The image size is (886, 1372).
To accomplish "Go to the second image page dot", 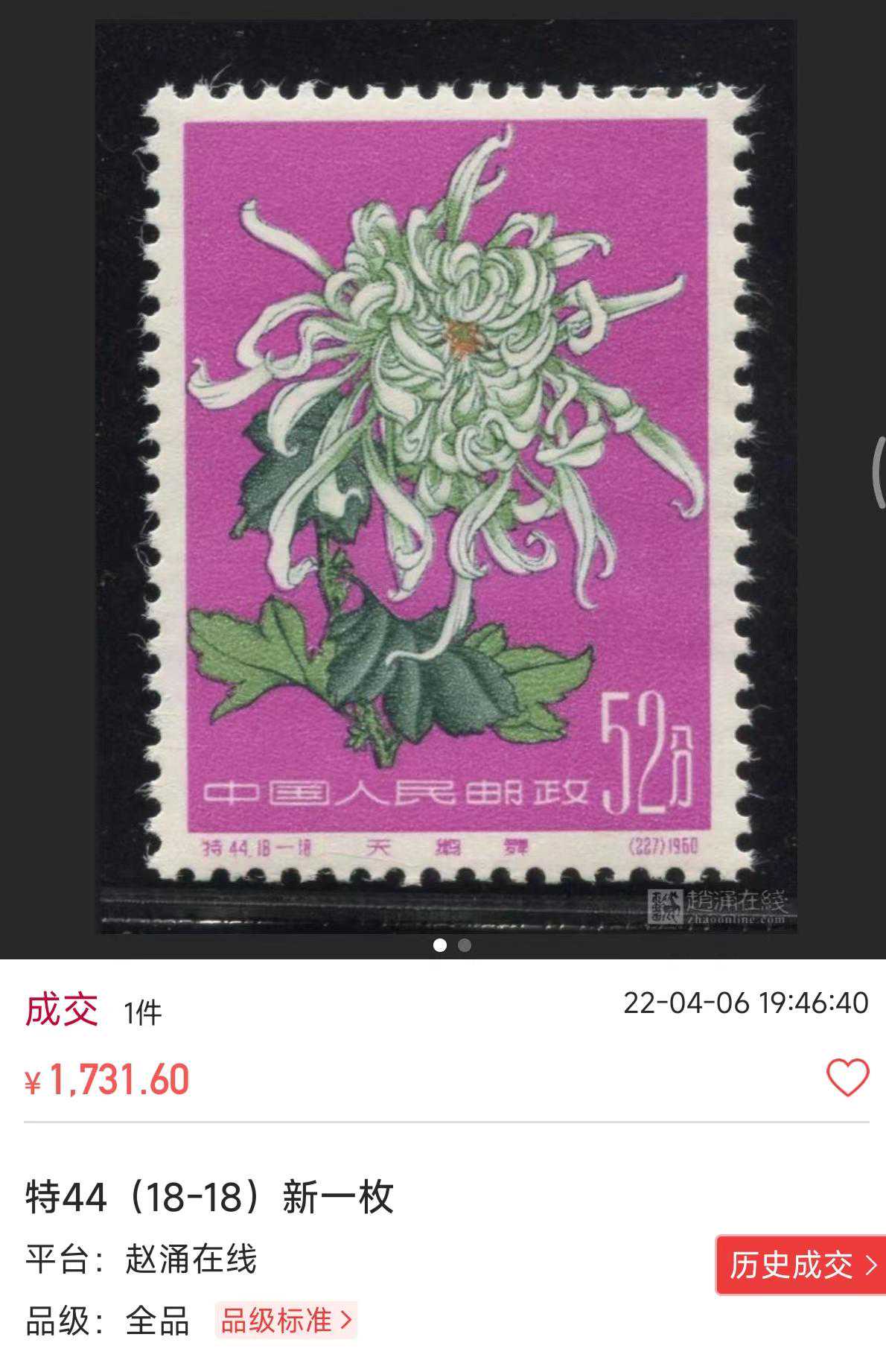I will (465, 945).
